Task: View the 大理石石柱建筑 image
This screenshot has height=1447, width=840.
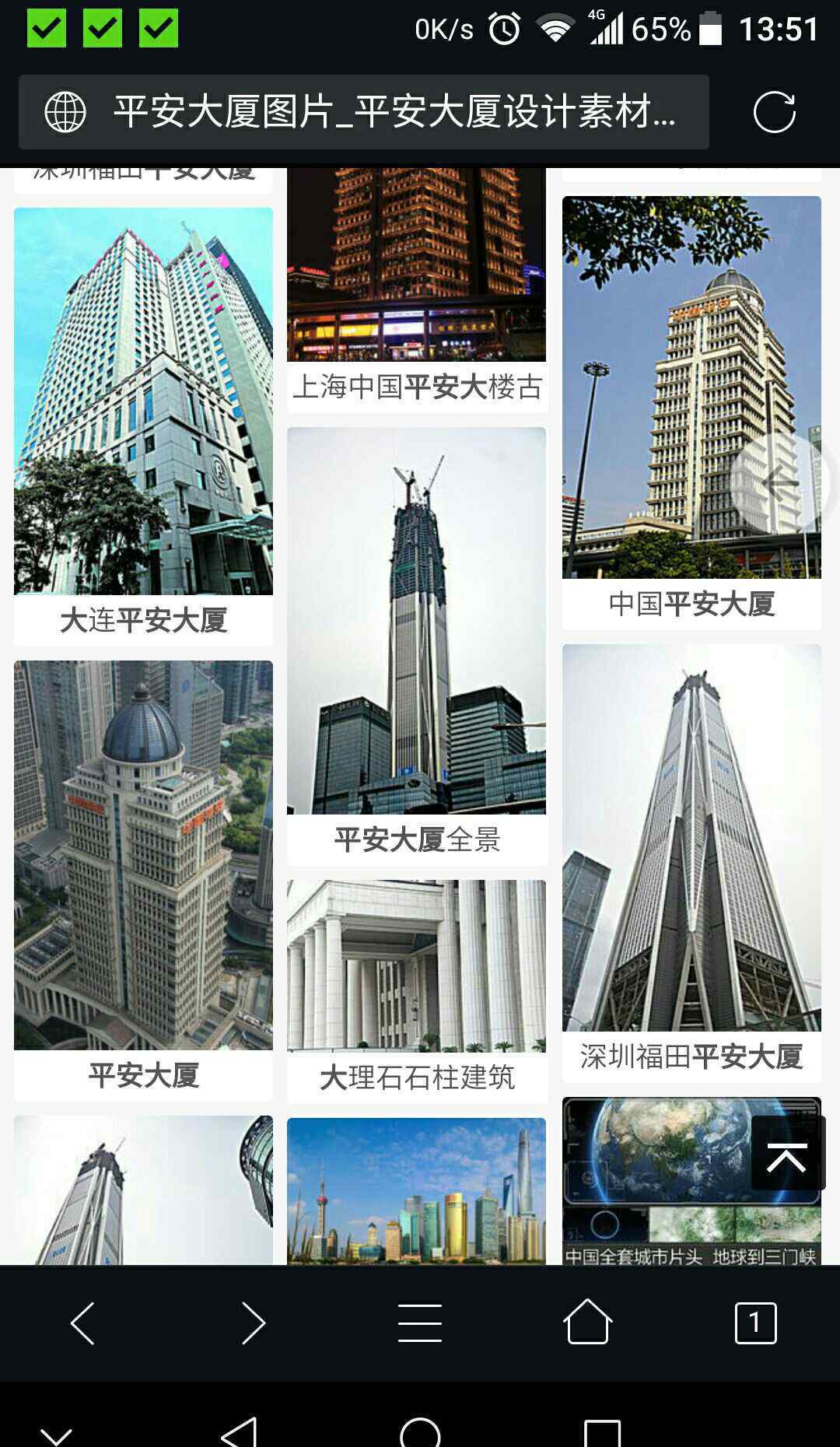Action: [416, 966]
